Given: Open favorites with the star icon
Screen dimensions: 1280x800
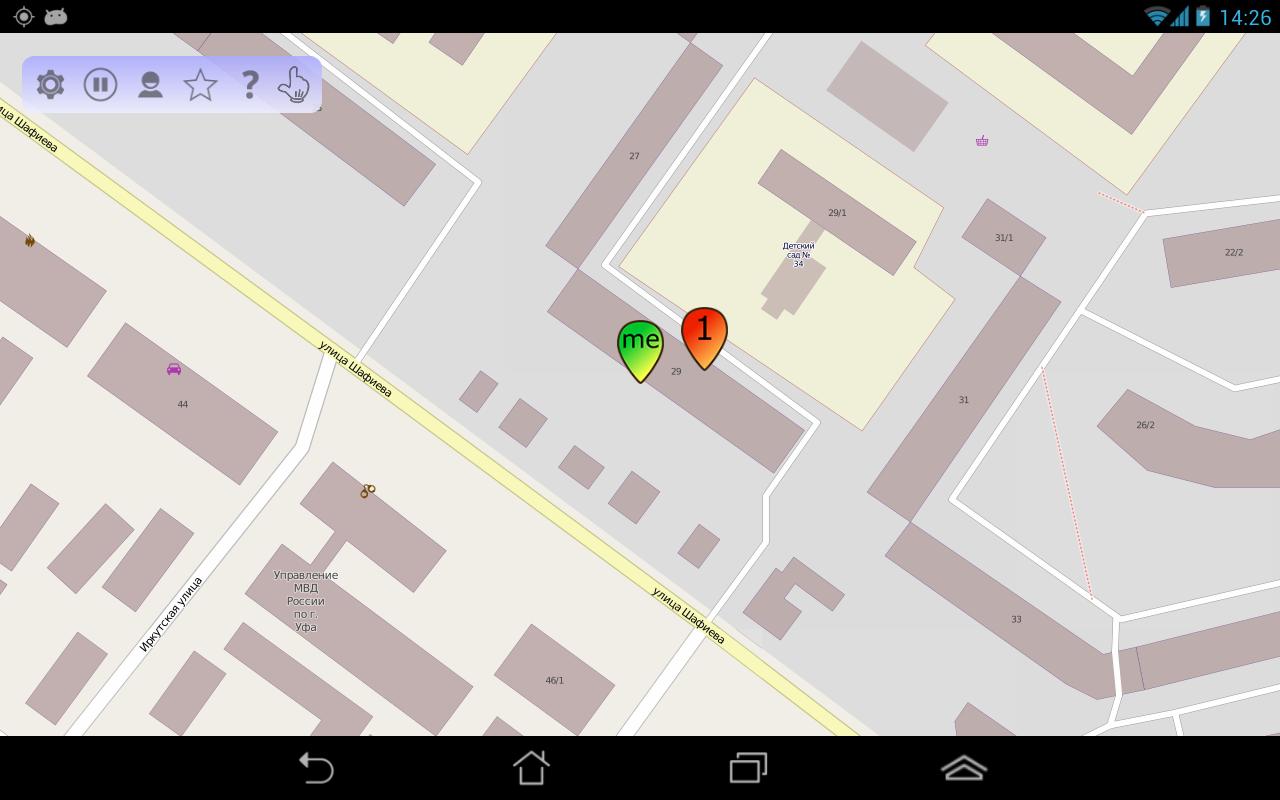Looking at the screenshot, I should (200, 85).
